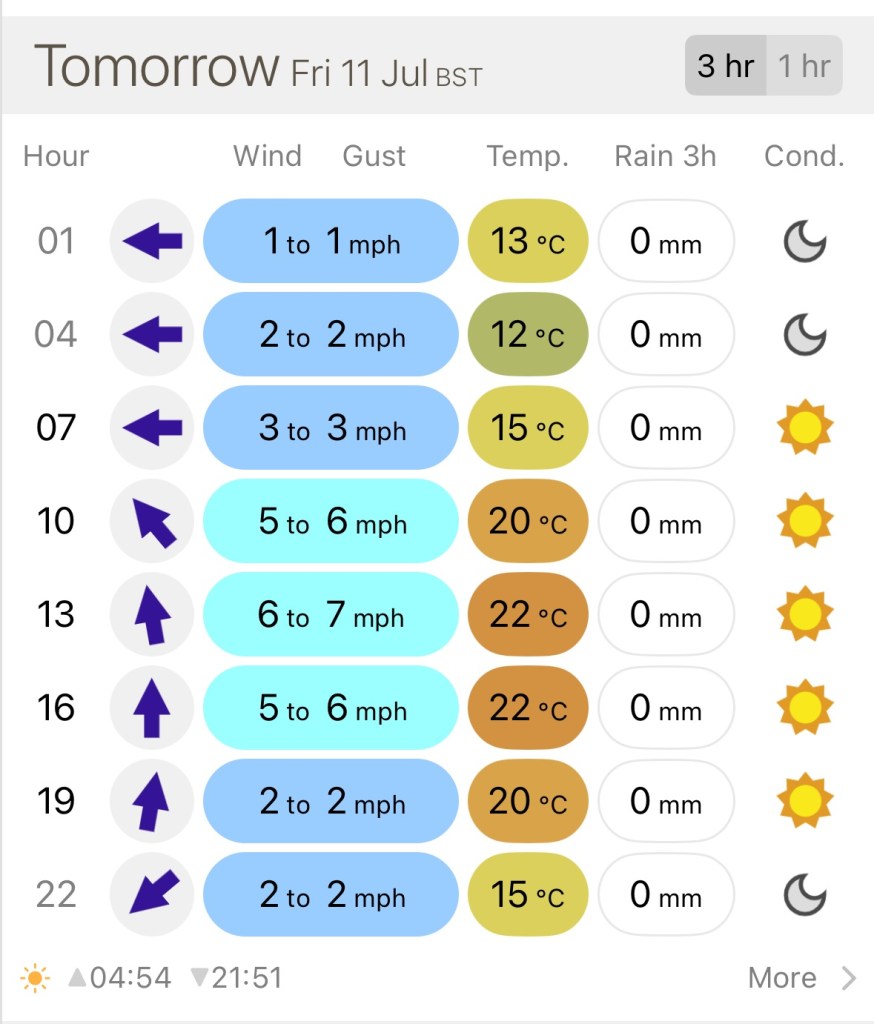This screenshot has height=1024, width=874.
Task: Switch to the 3 hr forecast view
Action: point(725,66)
